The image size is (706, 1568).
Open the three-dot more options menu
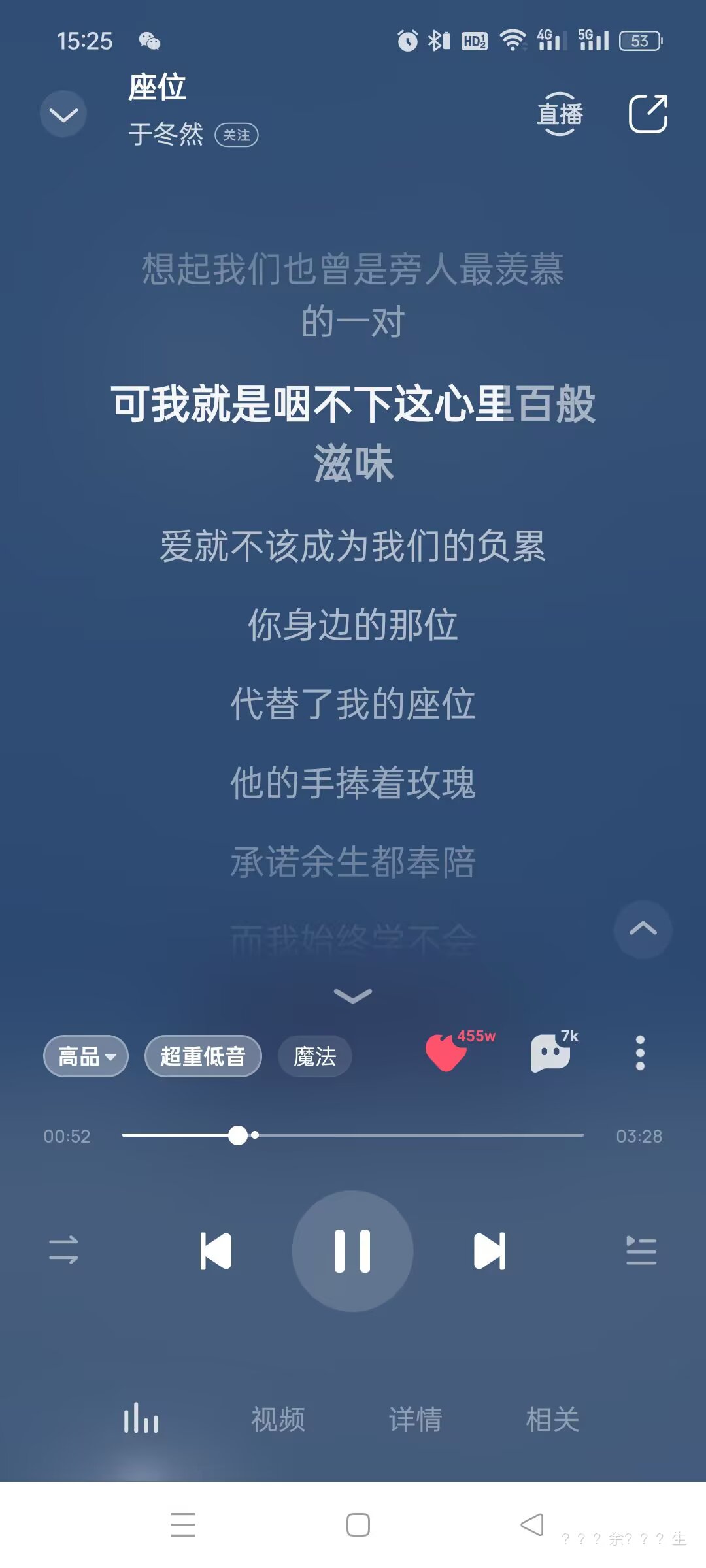[640, 1053]
